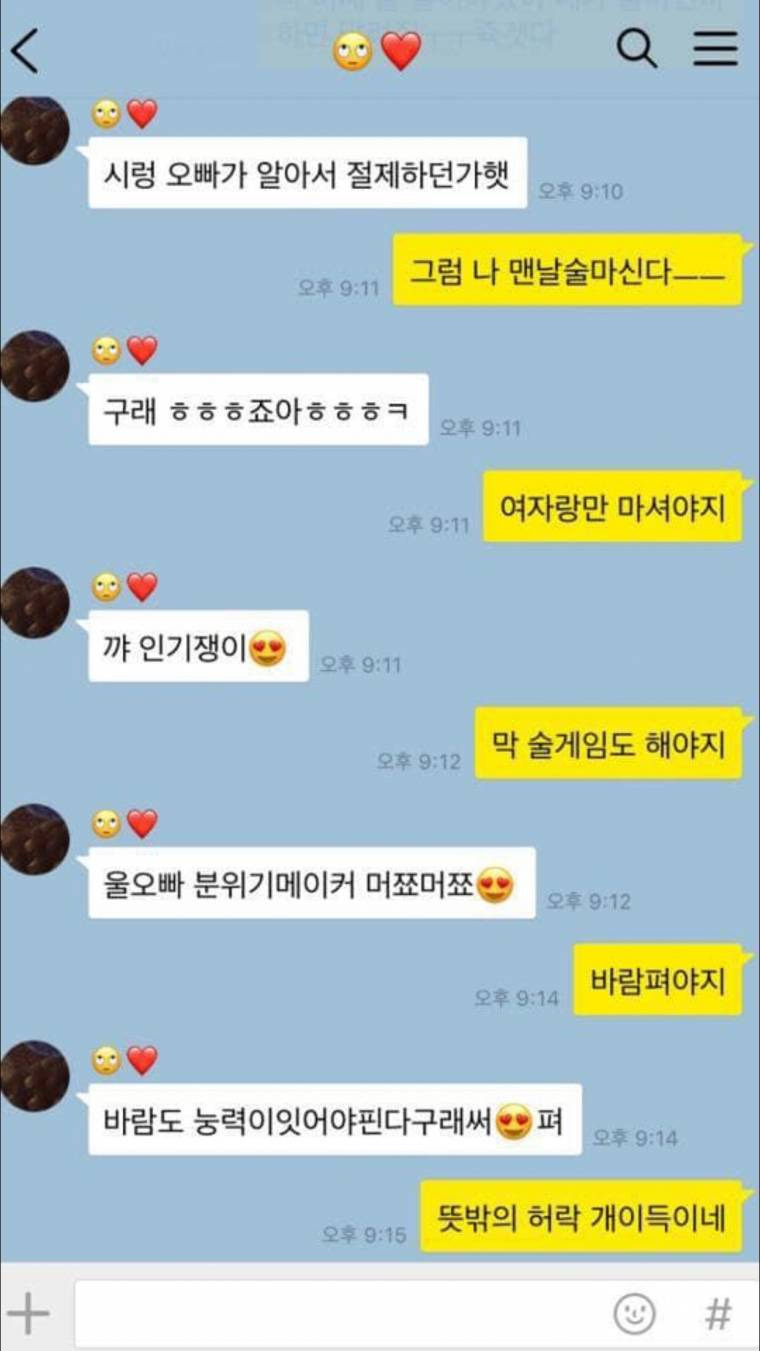The image size is (760, 1351).
Task: Go back to the chat list
Action: point(25,51)
